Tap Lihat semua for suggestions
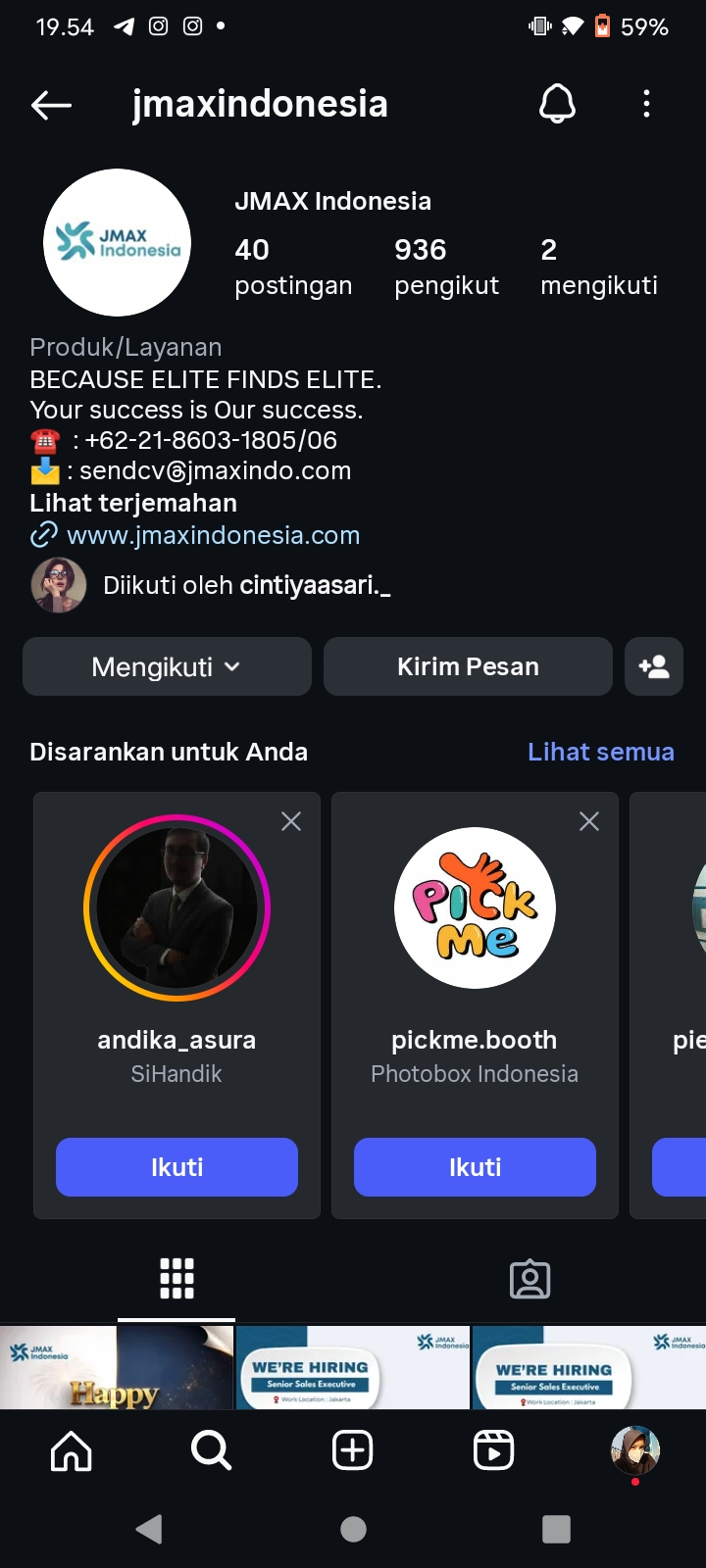Image resolution: width=706 pixels, height=1568 pixels. [600, 752]
